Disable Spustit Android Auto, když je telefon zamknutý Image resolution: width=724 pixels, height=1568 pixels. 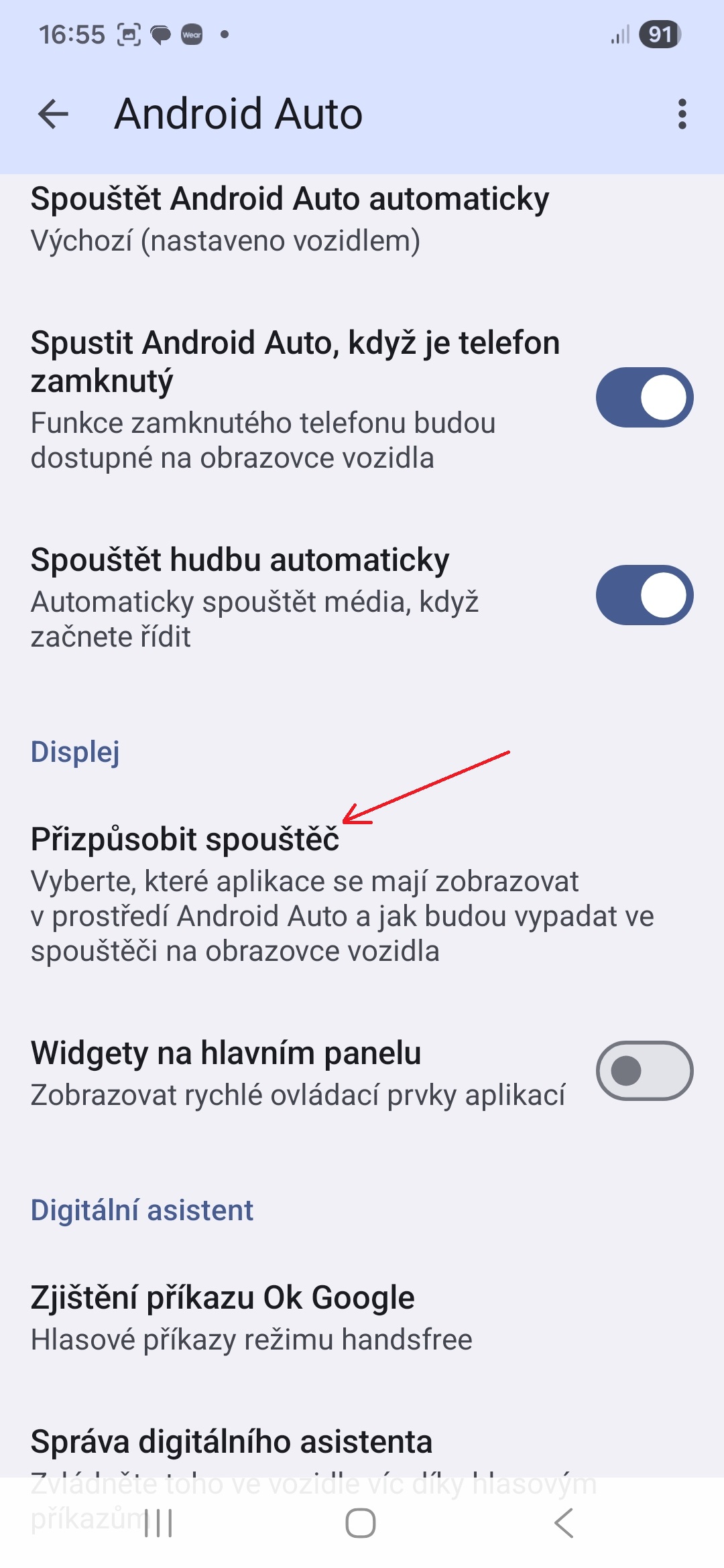click(x=644, y=397)
